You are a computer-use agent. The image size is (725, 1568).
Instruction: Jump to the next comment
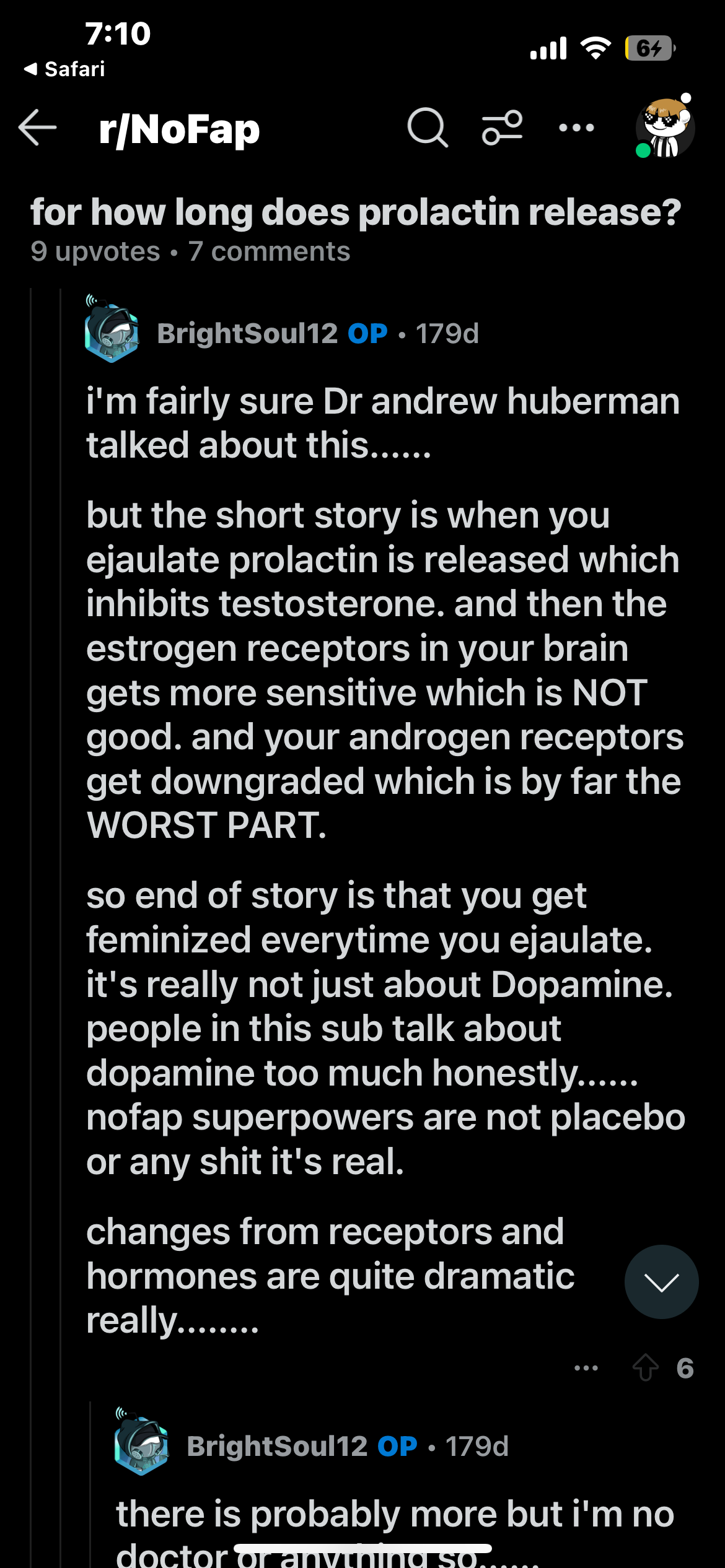(661, 1282)
